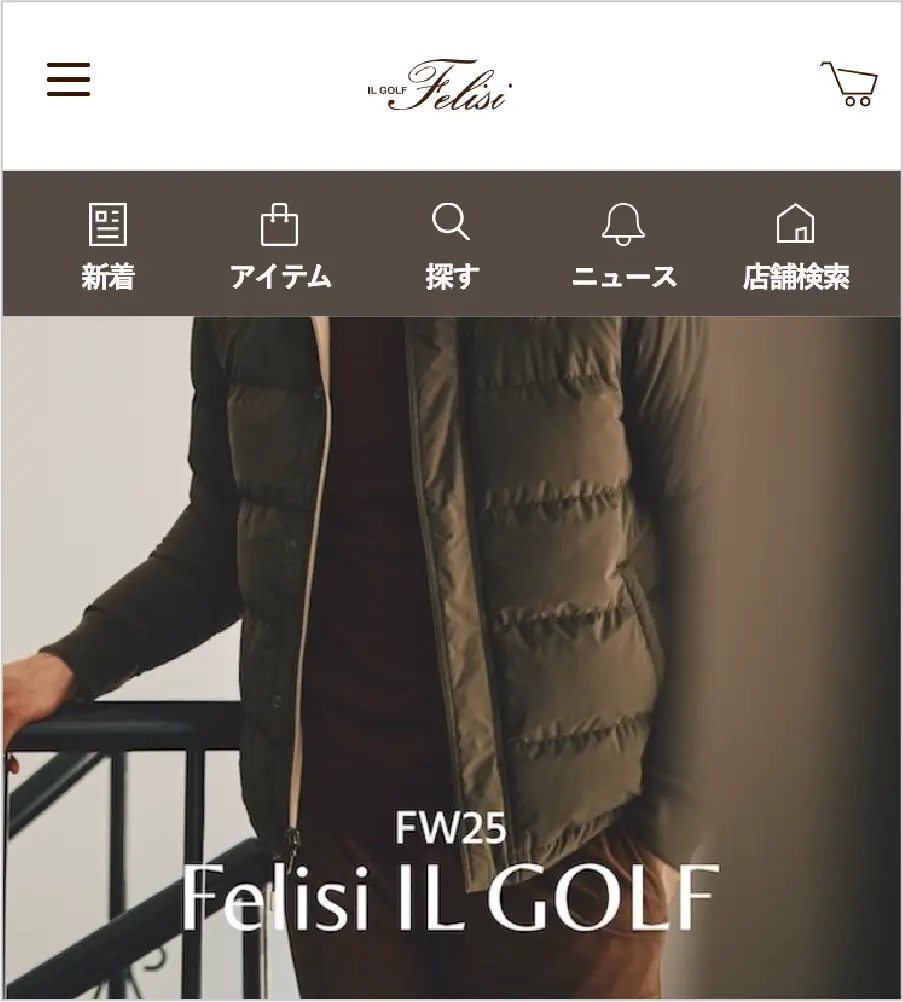View ニュース news
The image size is (903, 1002).
[624, 246]
